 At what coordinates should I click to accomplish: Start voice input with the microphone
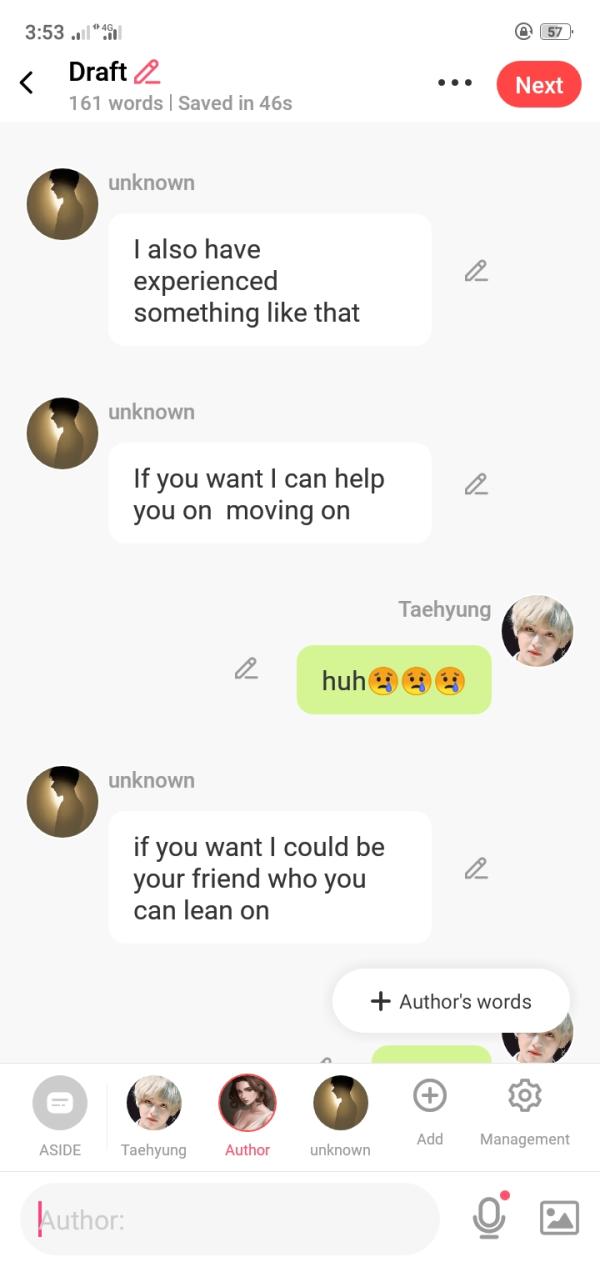point(489,1216)
